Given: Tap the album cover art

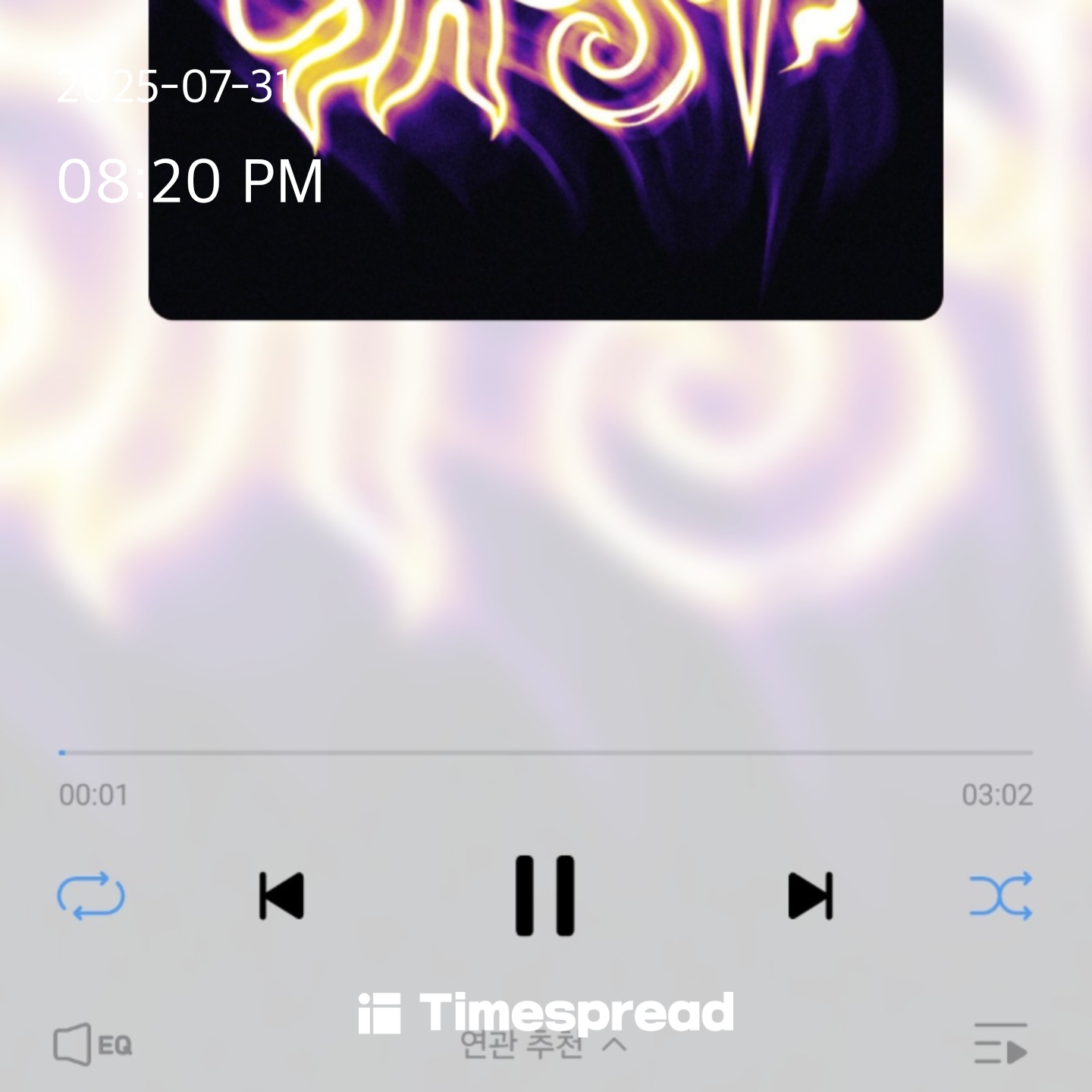Looking at the screenshot, I should (x=546, y=159).
